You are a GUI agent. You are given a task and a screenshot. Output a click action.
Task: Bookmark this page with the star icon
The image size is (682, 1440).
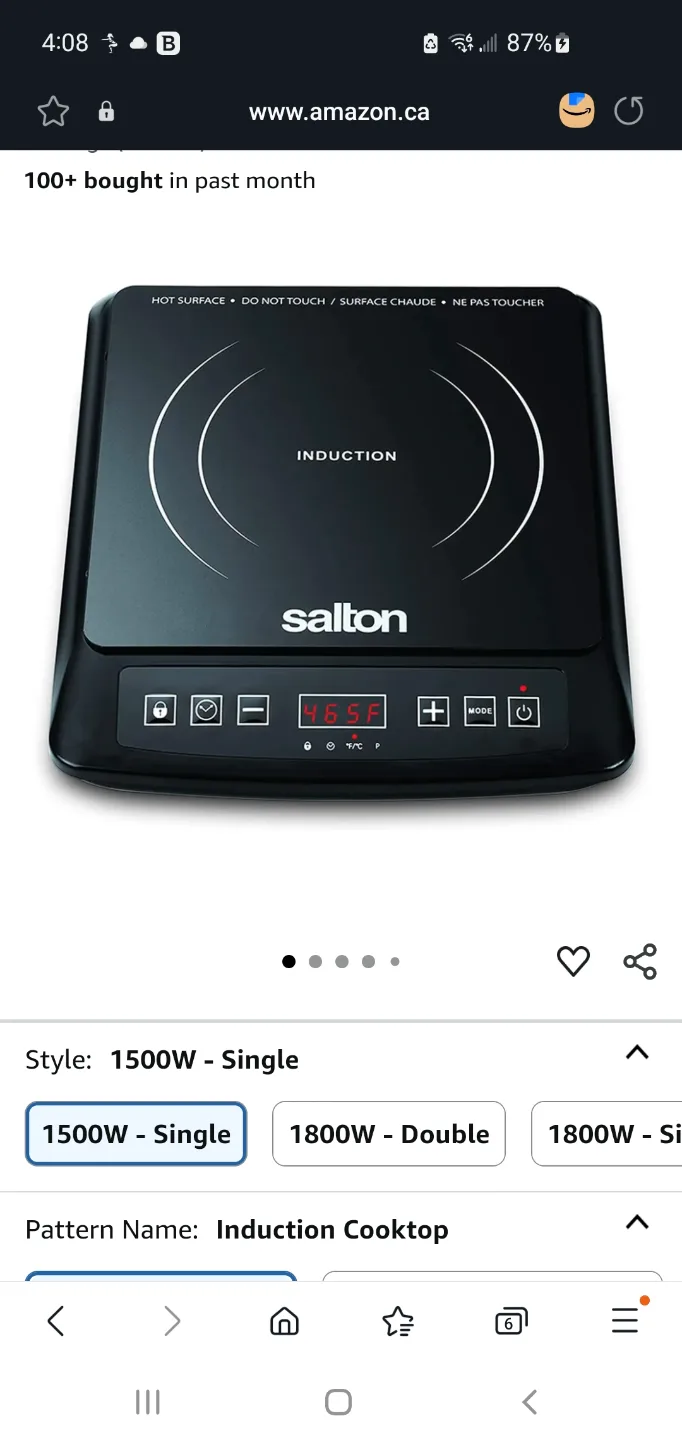(x=53, y=111)
